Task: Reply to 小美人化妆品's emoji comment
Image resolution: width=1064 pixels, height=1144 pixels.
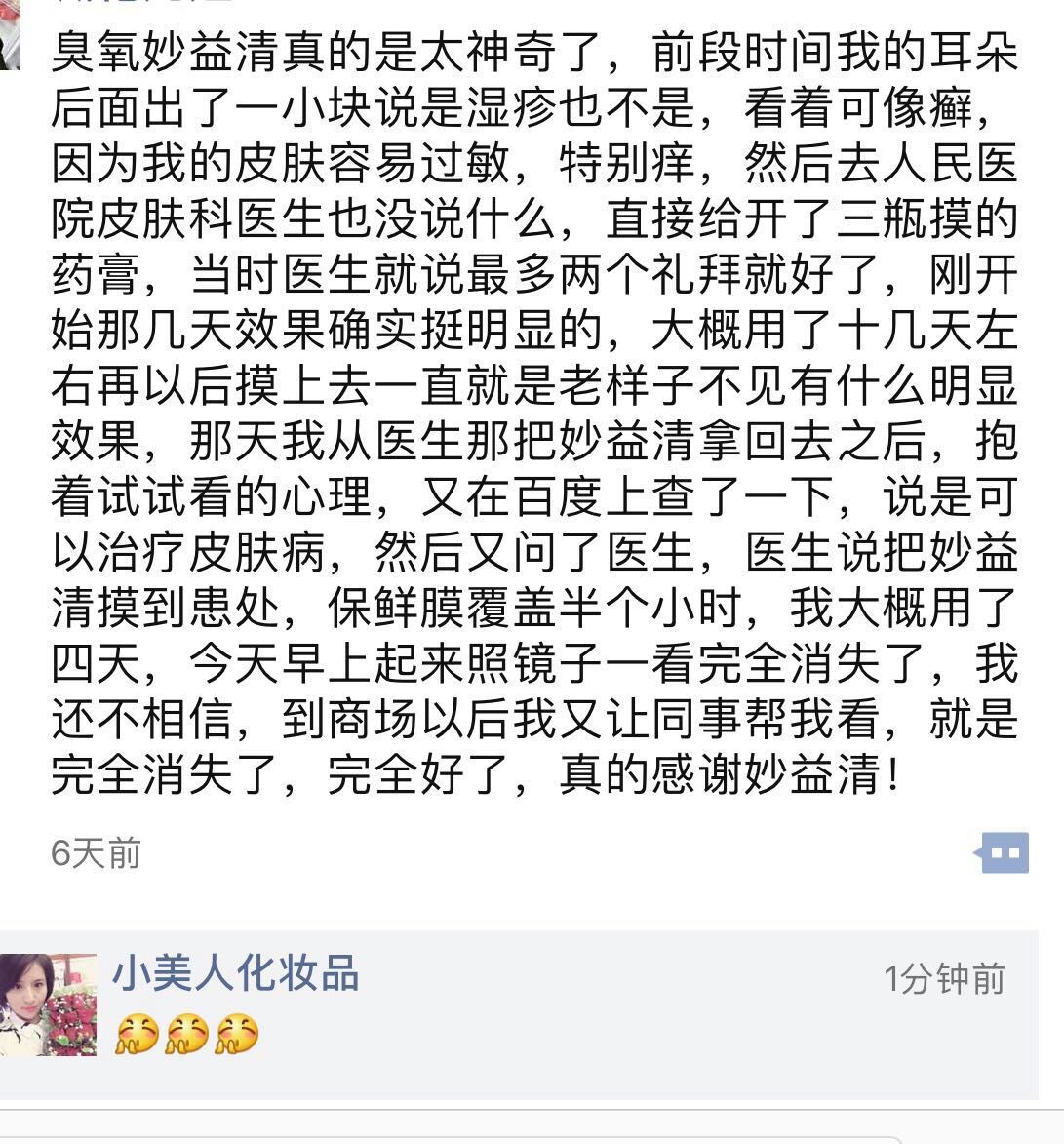Action: point(187,1034)
